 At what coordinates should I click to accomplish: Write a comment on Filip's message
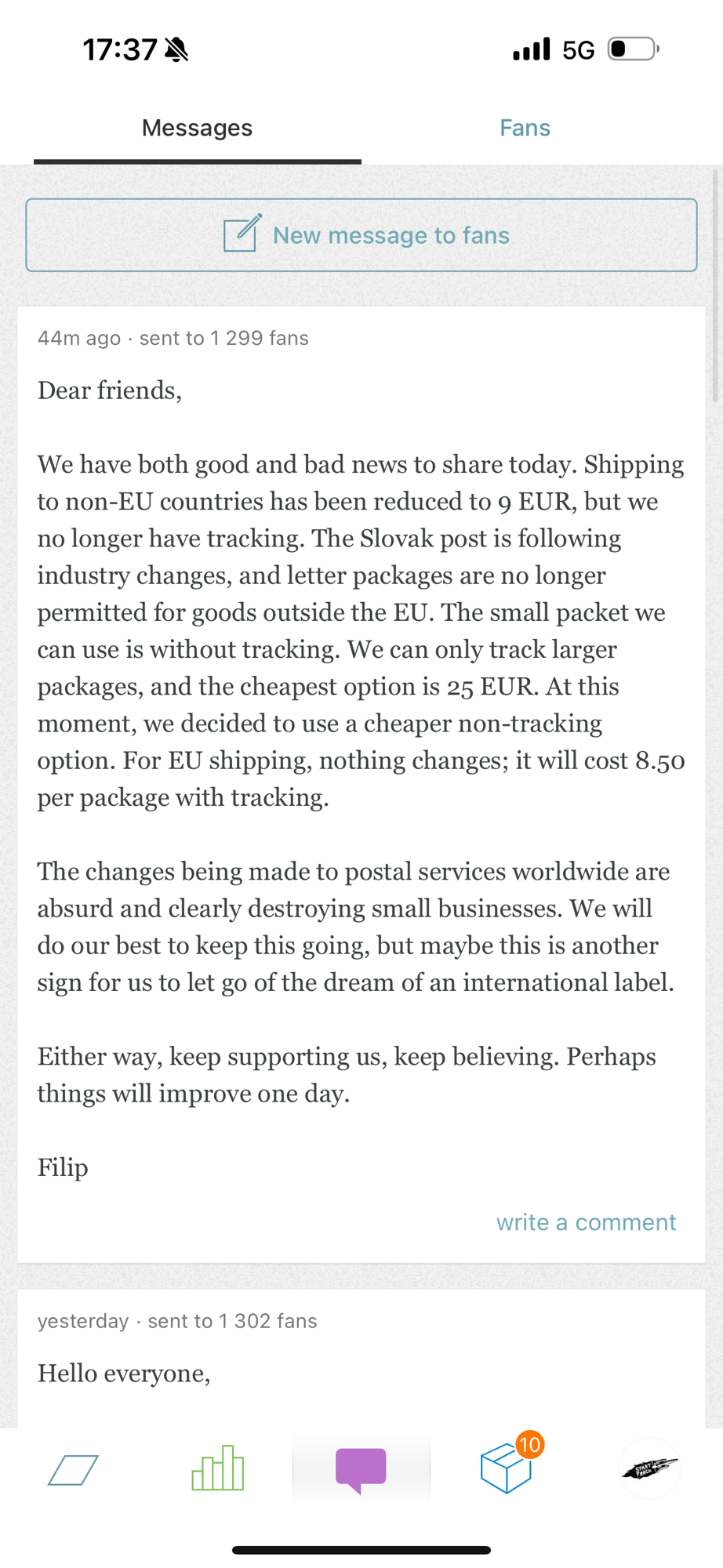tap(586, 1222)
